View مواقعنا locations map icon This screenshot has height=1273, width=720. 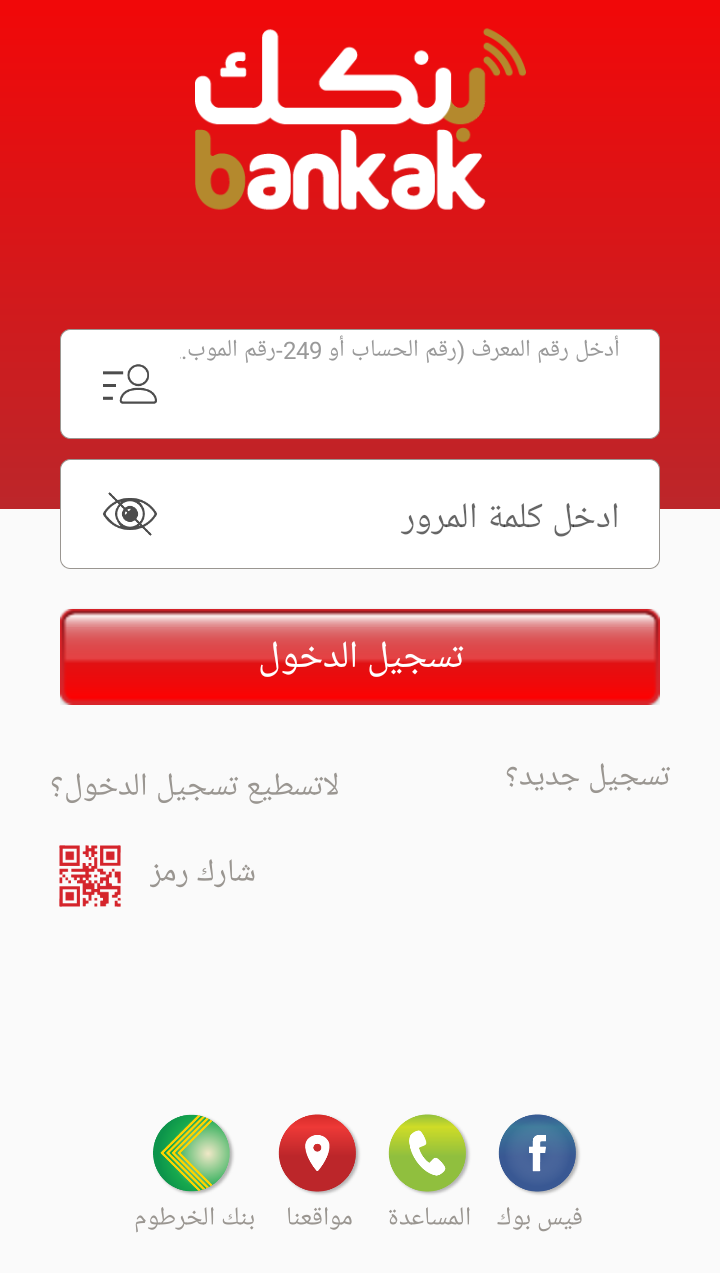point(318,1153)
